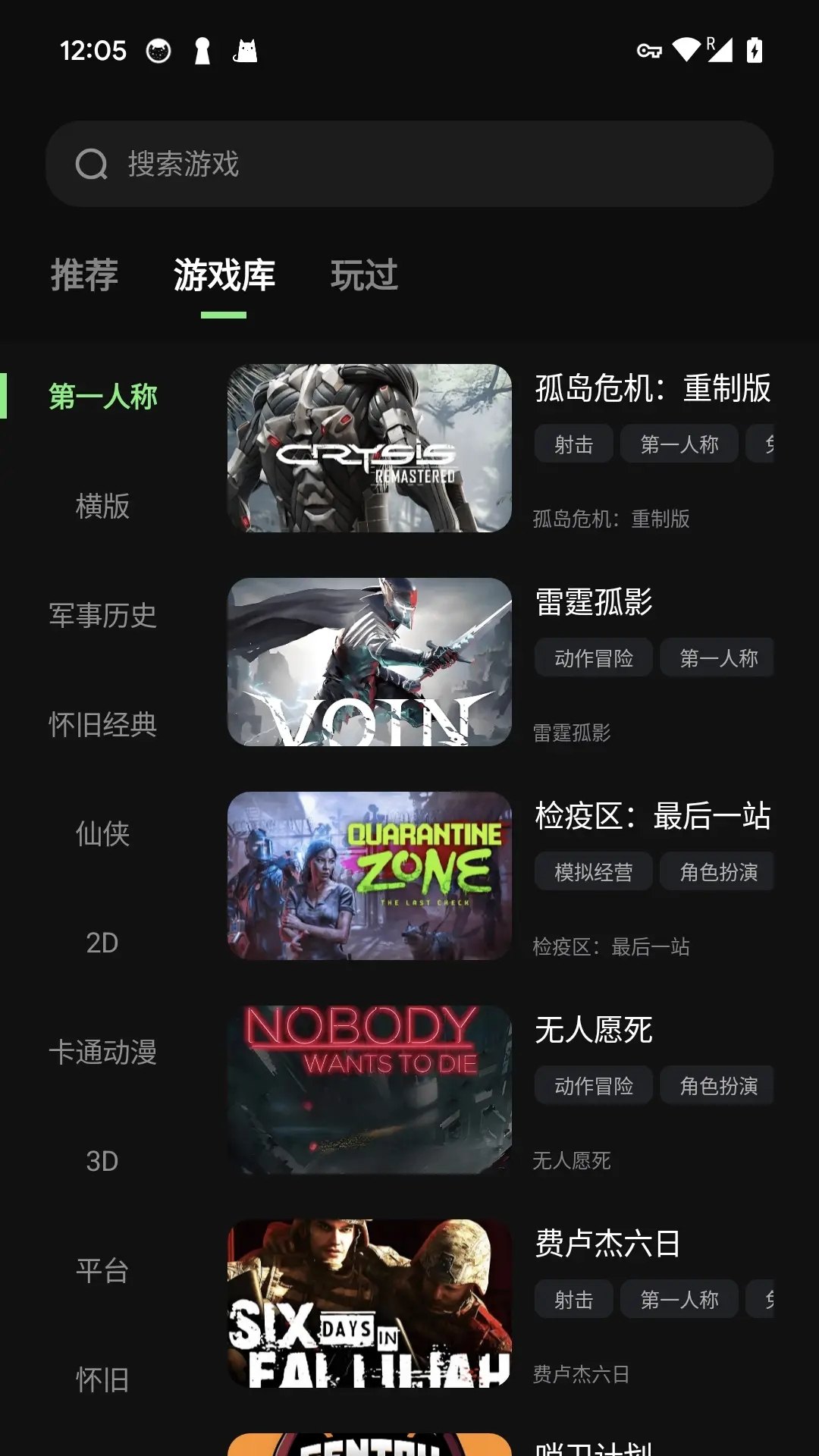Open the 雷霆孤影 game card
Screen dimensions: 819x1456
369,662
